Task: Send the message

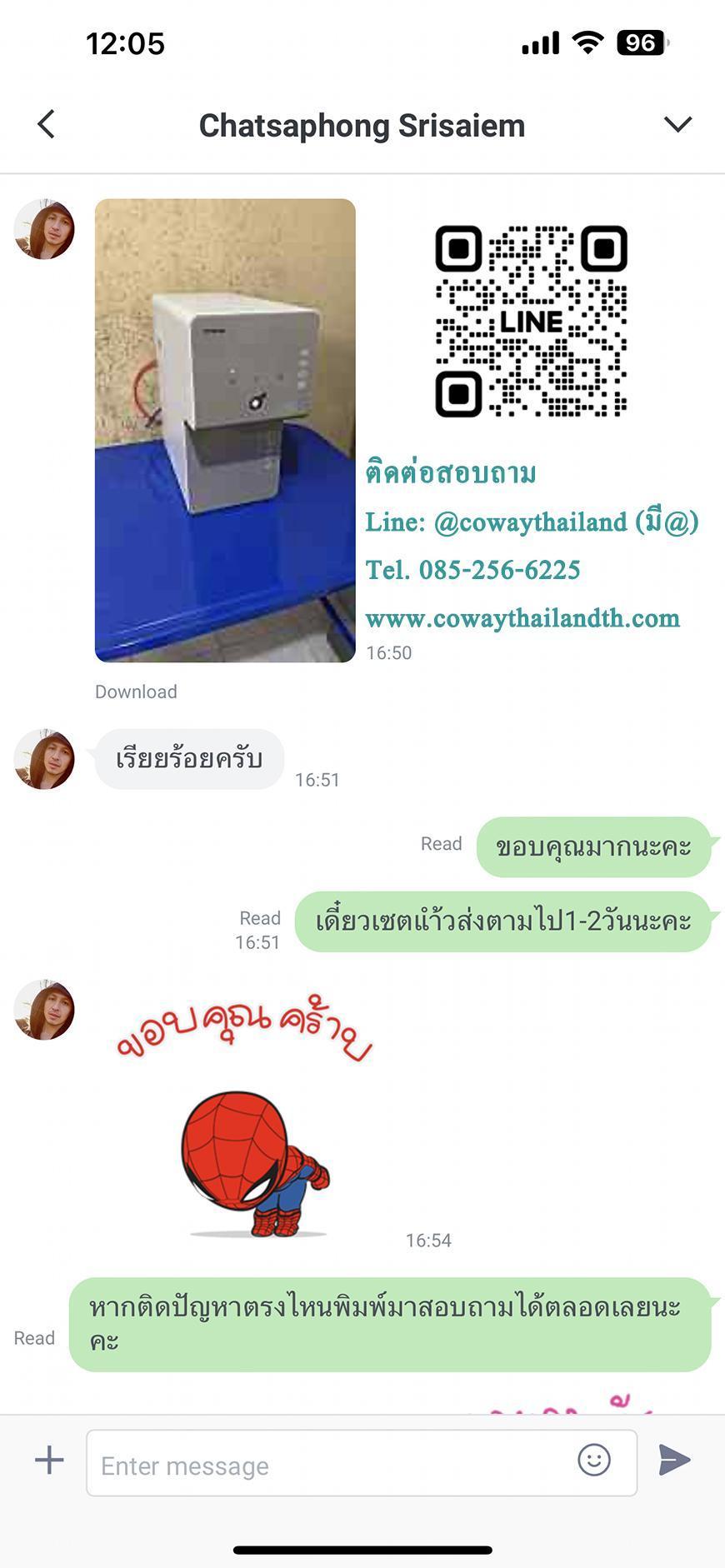Action: coord(674,1460)
